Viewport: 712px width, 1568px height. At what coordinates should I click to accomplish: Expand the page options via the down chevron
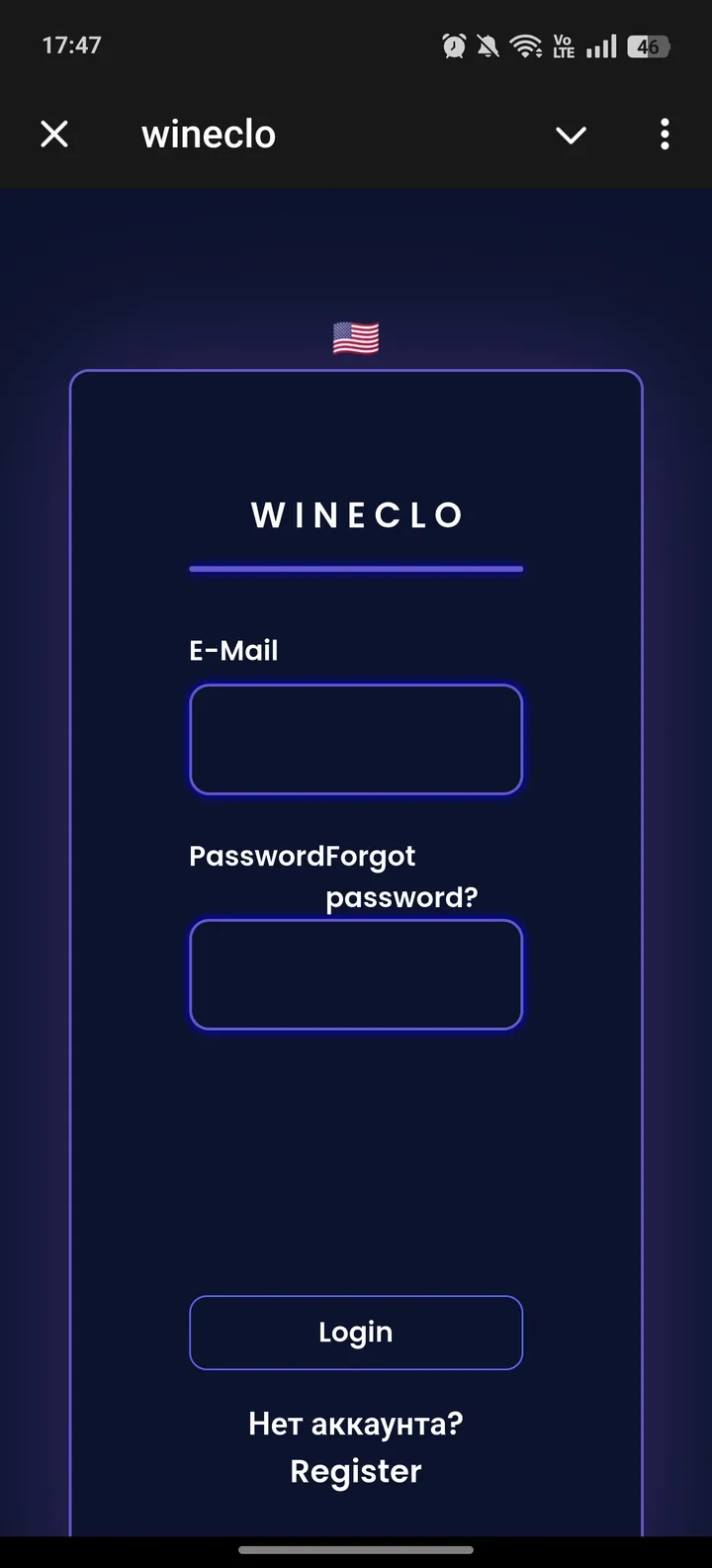click(572, 134)
